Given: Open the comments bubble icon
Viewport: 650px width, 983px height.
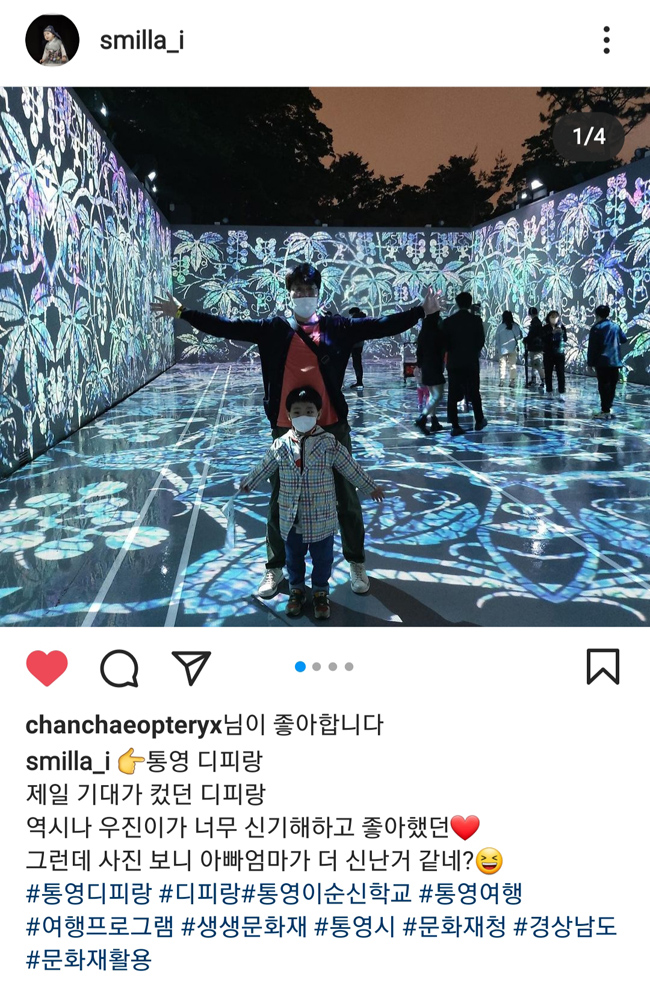Looking at the screenshot, I should click(x=119, y=668).
